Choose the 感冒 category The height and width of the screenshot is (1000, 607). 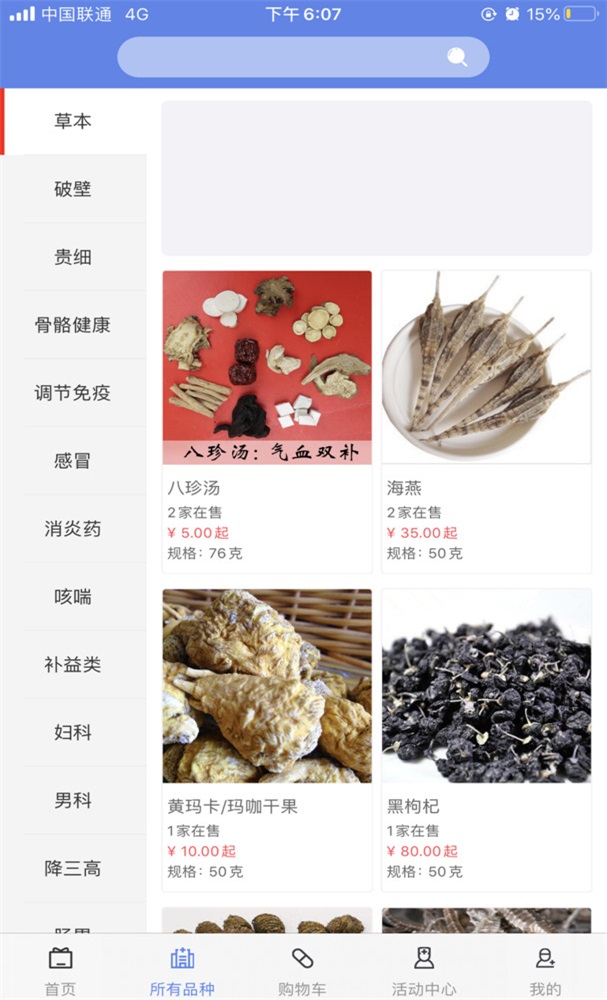coord(73,461)
